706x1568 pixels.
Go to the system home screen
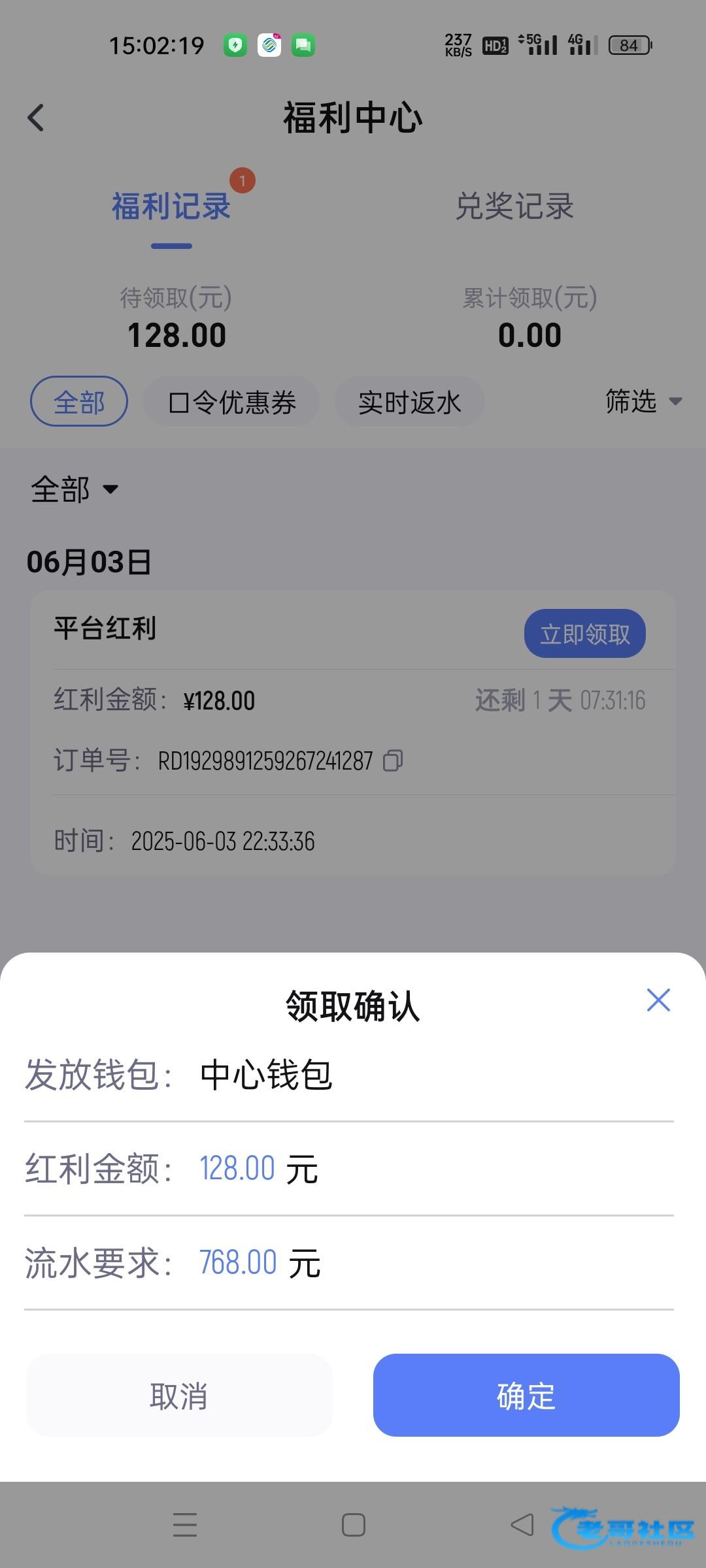(x=354, y=1525)
